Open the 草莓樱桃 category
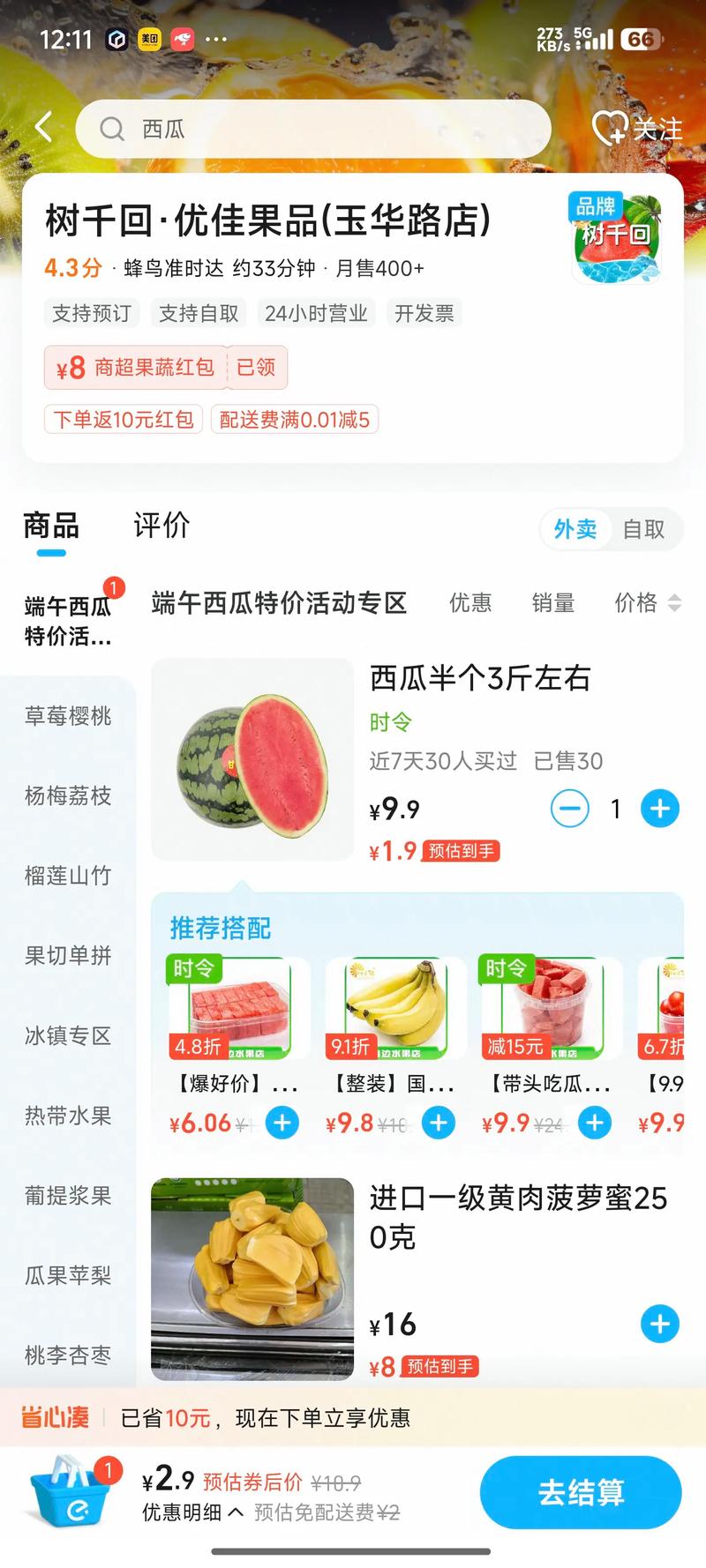This screenshot has height=1568, width=706. (68, 716)
